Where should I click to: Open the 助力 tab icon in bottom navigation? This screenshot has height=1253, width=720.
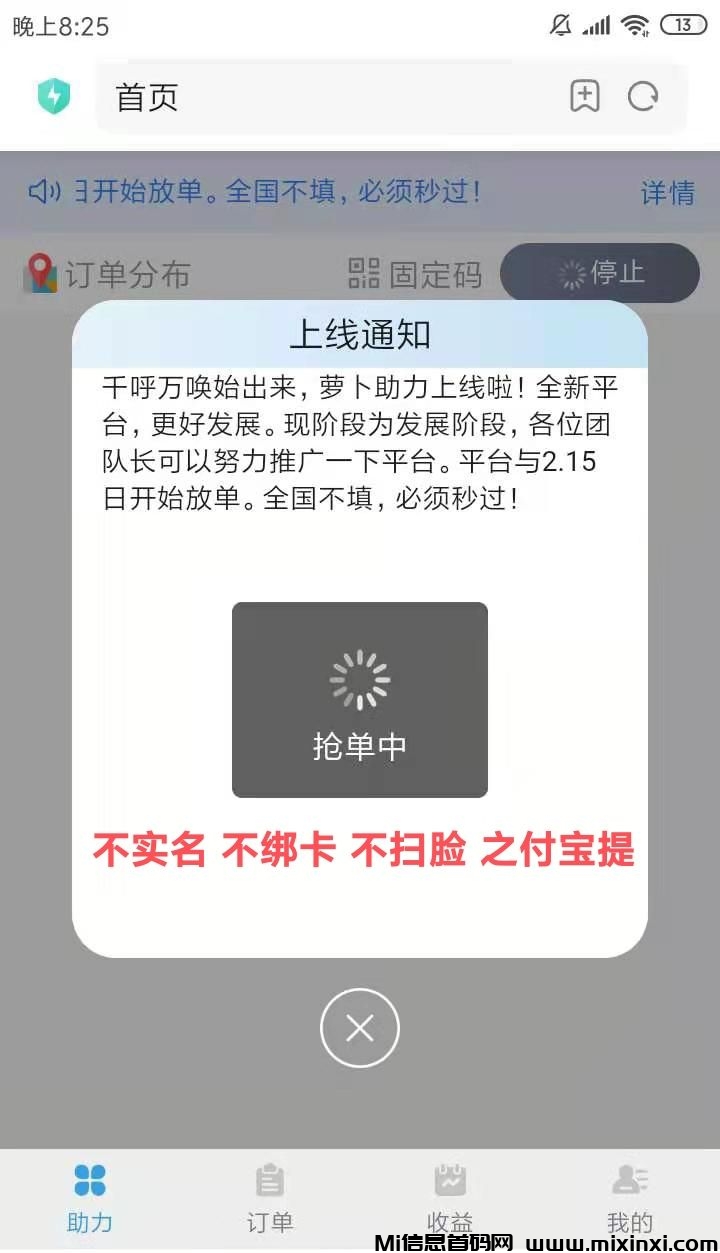tap(90, 1185)
